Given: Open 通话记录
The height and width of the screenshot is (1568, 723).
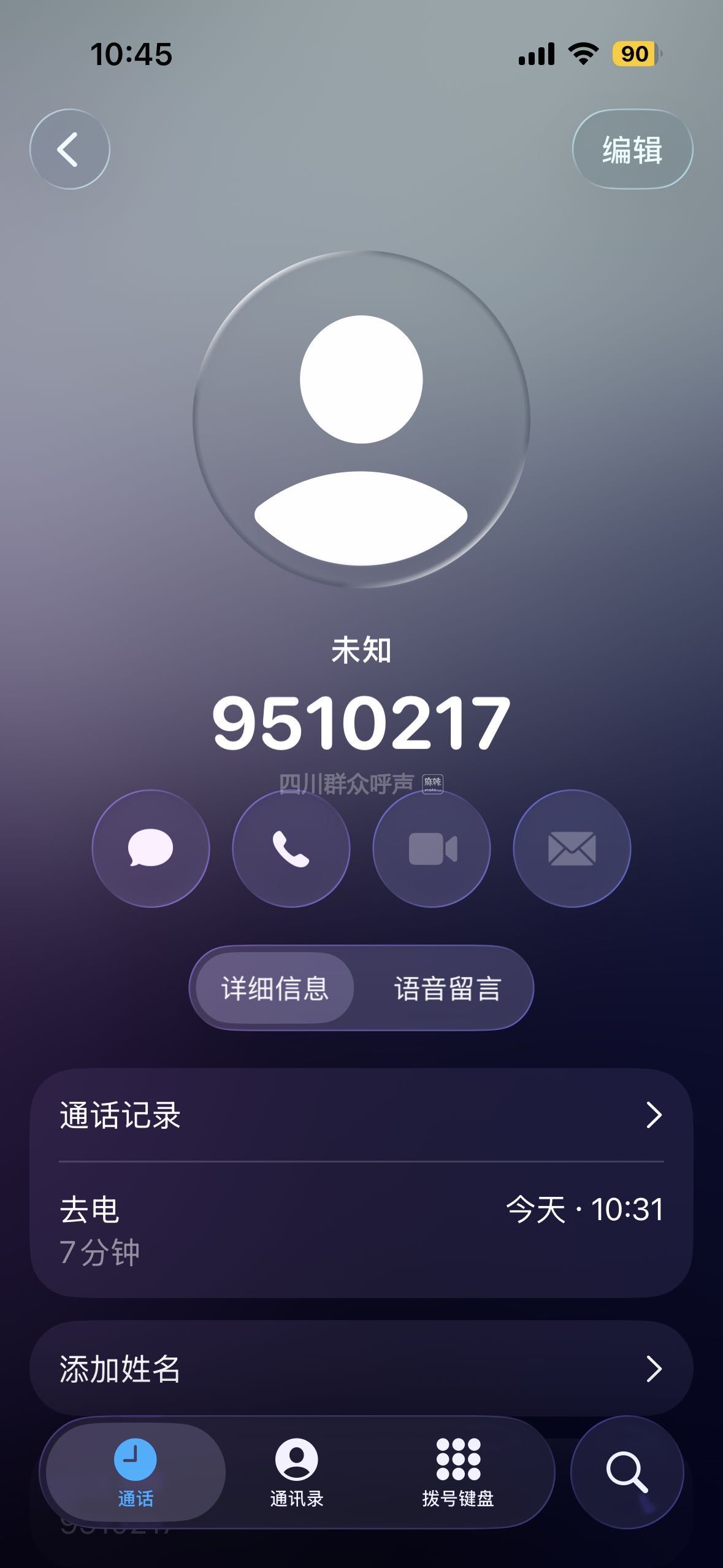Looking at the screenshot, I should 361,1115.
